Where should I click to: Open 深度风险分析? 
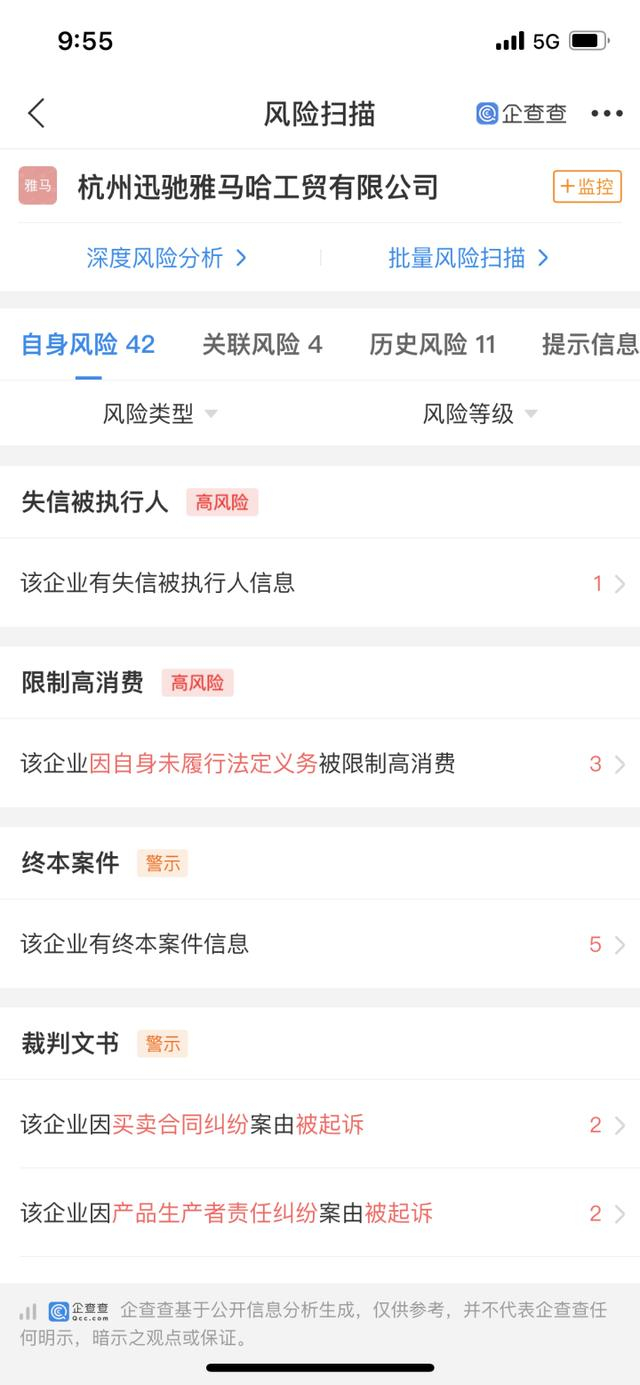pyautogui.click(x=166, y=258)
